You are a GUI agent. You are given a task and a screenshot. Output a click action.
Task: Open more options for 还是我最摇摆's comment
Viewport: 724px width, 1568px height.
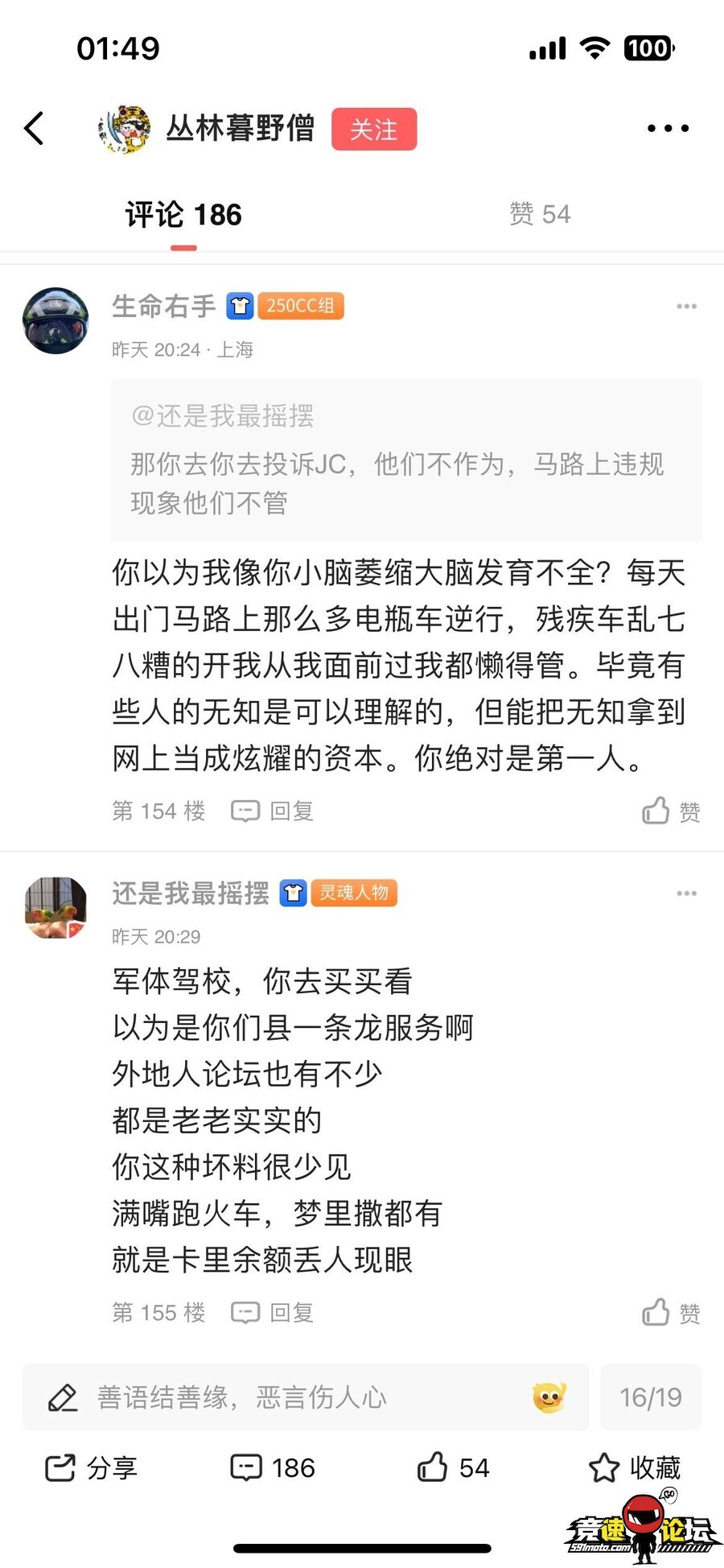point(686,893)
